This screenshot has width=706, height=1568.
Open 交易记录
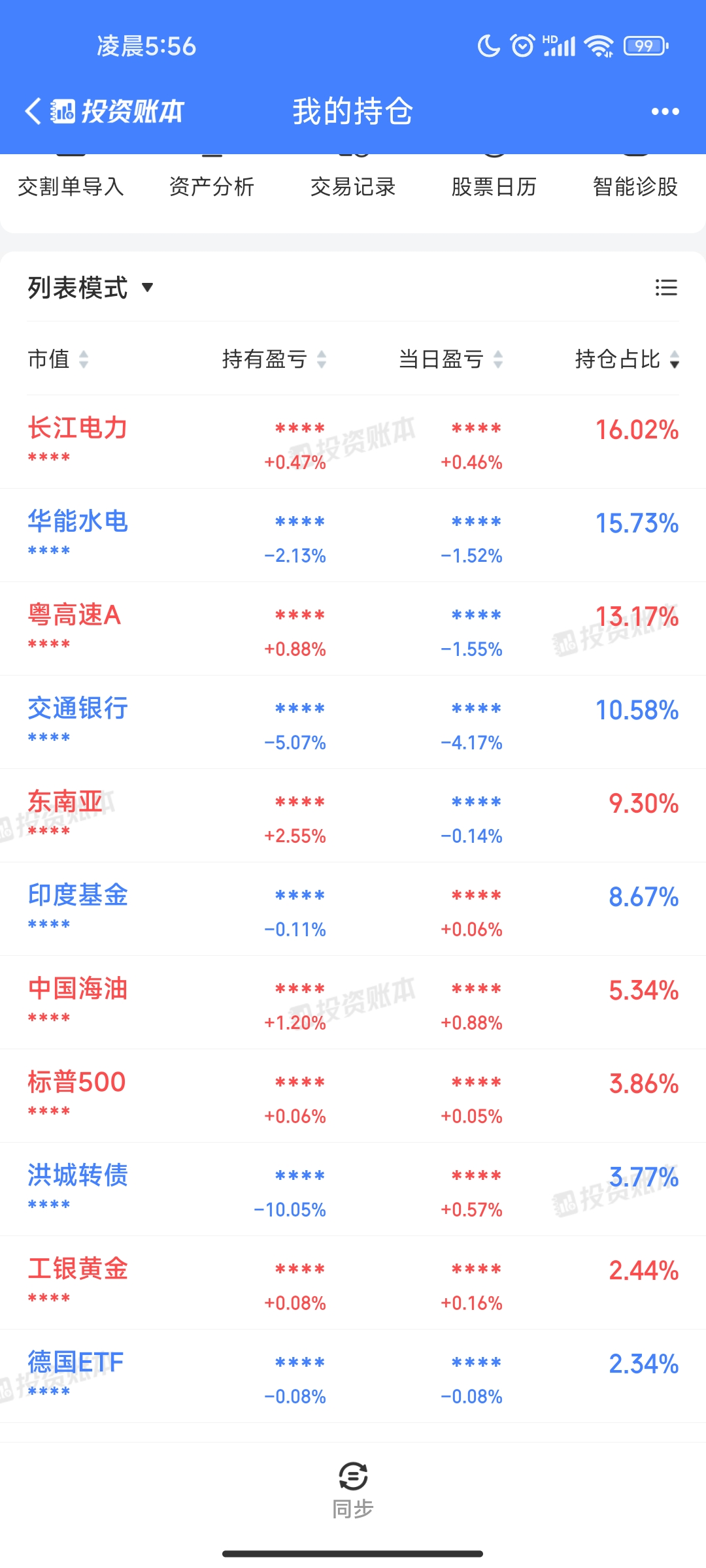(x=353, y=187)
